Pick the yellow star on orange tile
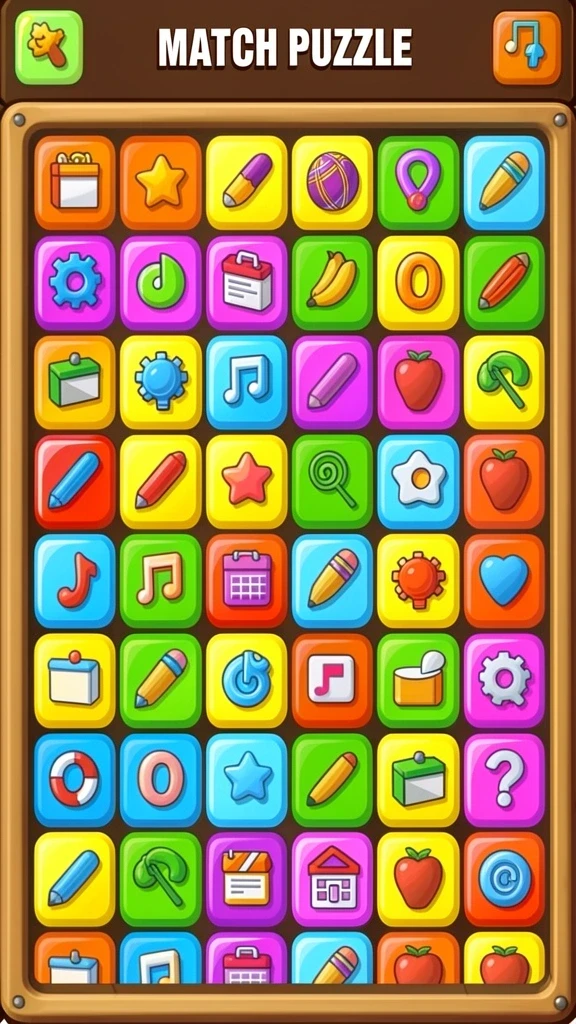This screenshot has width=576, height=1024. [161, 182]
